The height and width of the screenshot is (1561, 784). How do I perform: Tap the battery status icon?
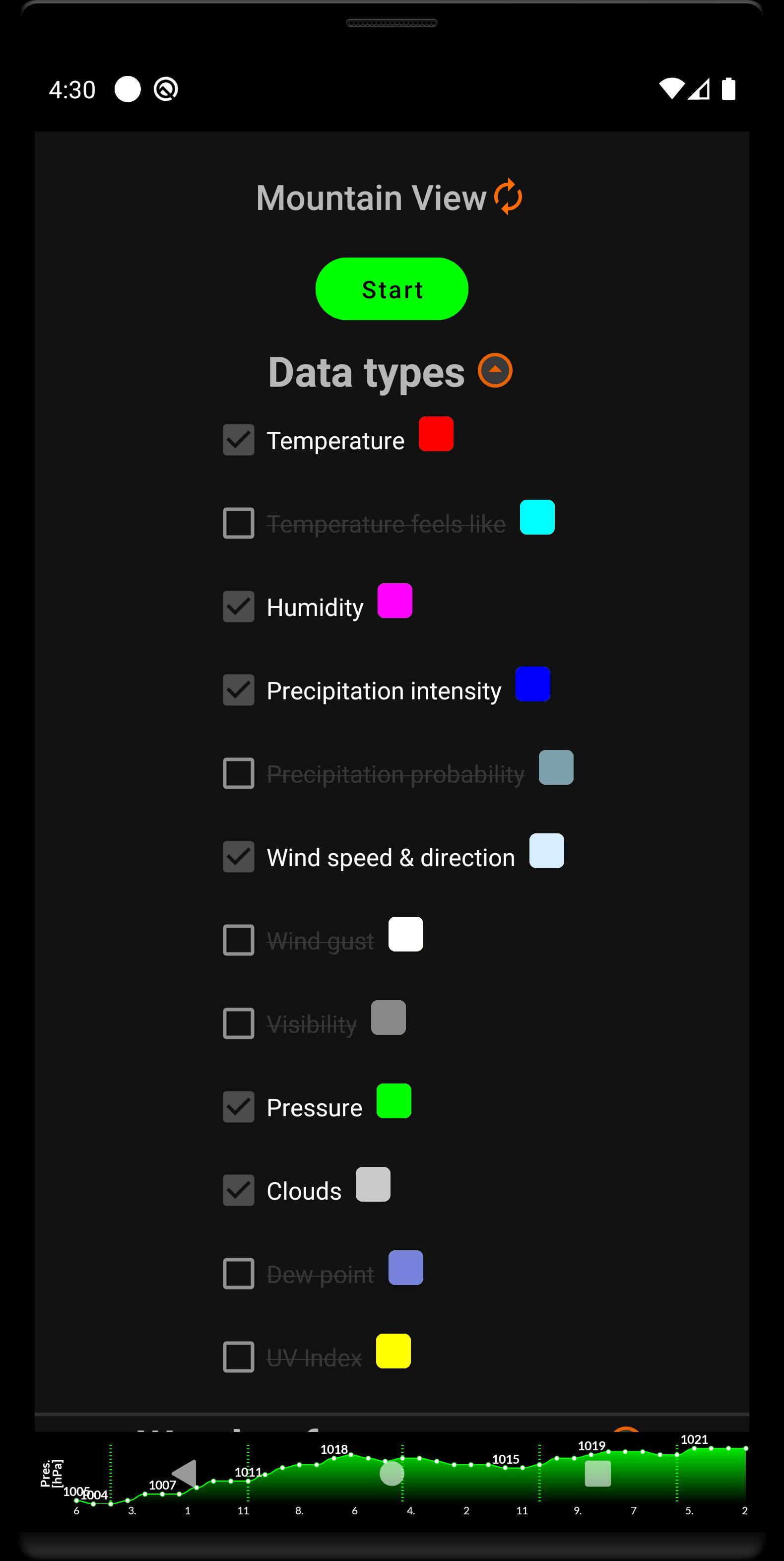729,89
